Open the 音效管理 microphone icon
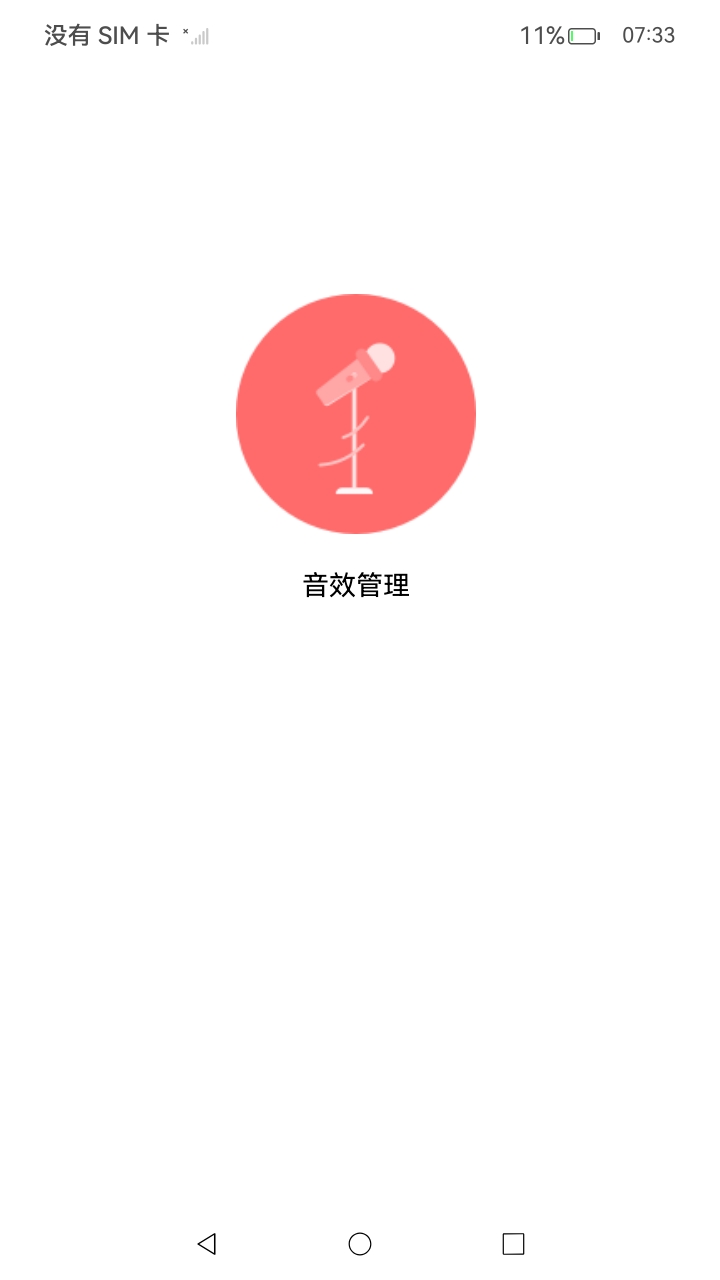720x1280 pixels. (356, 414)
